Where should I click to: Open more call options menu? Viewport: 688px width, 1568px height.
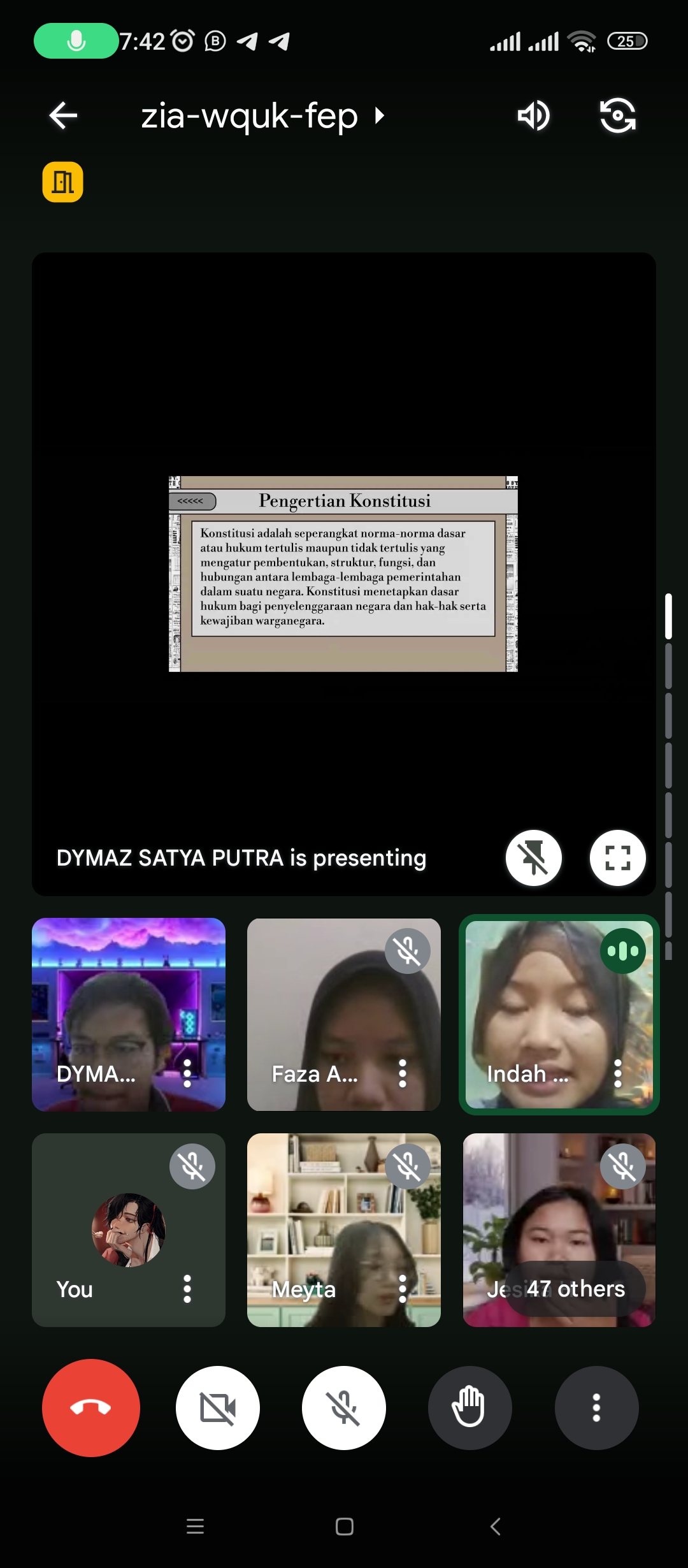[x=596, y=1408]
